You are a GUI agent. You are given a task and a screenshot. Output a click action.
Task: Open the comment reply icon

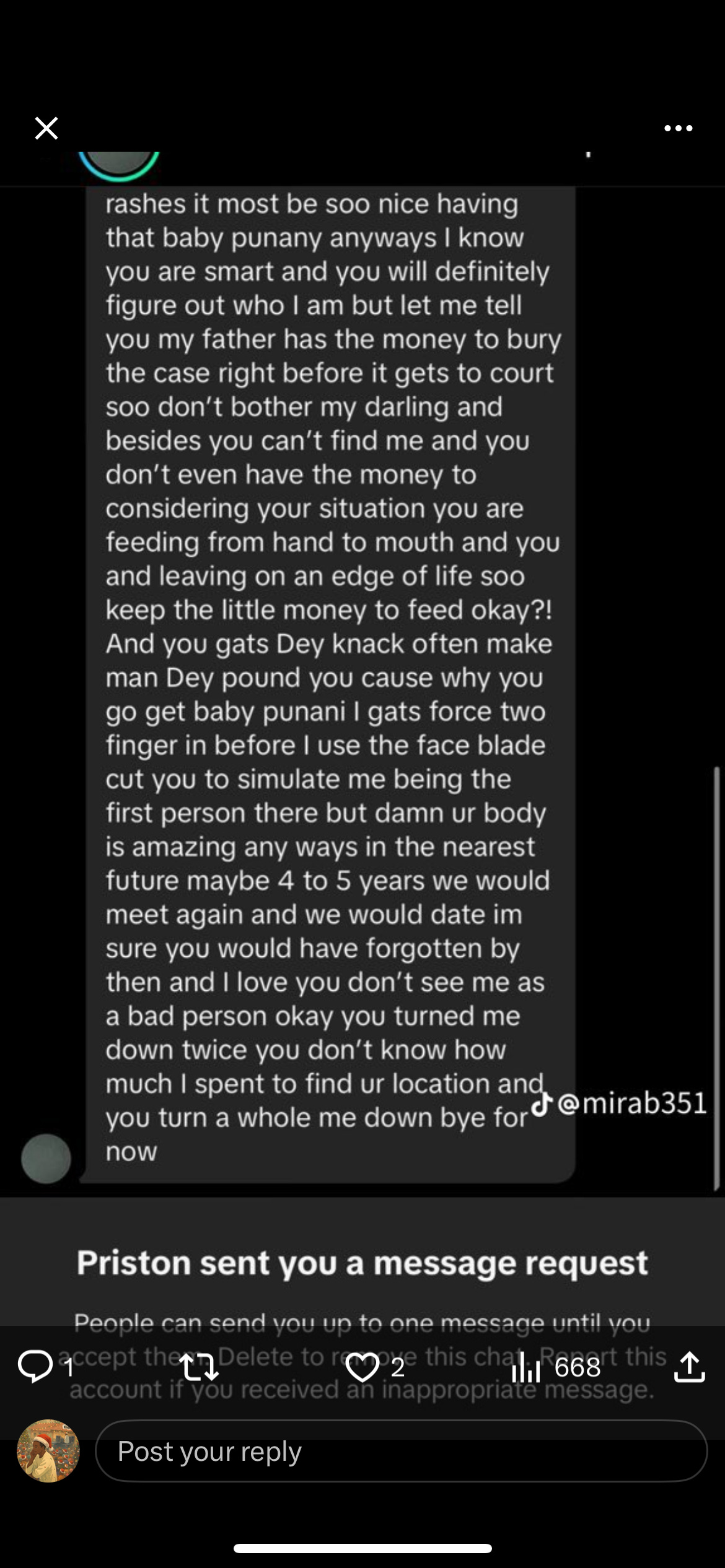[35, 1367]
